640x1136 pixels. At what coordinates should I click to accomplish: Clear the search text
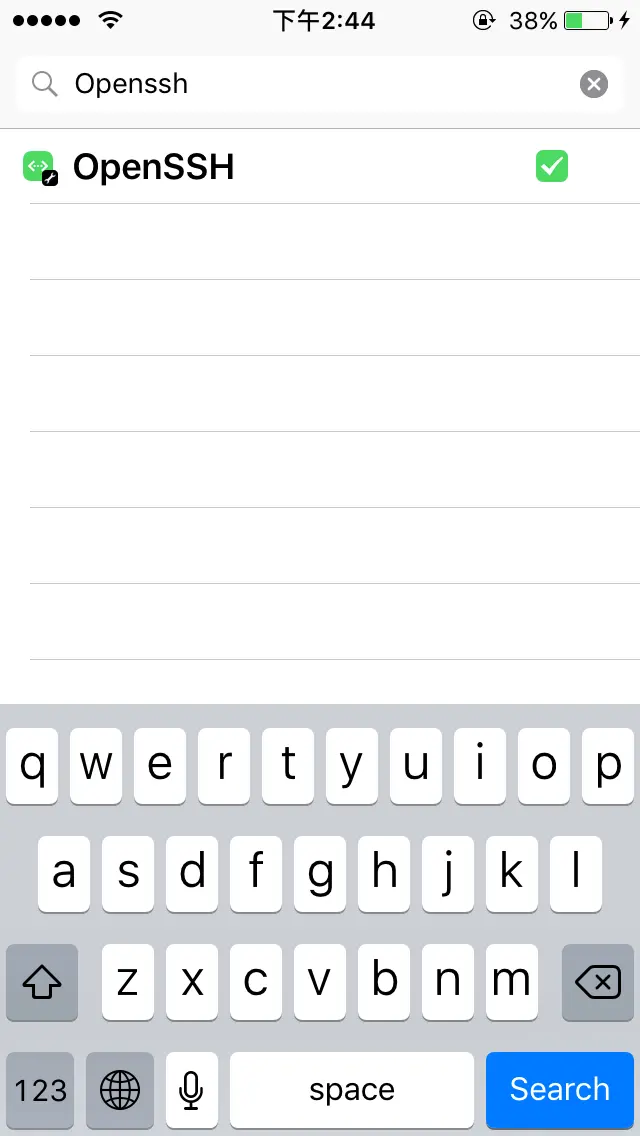click(594, 84)
